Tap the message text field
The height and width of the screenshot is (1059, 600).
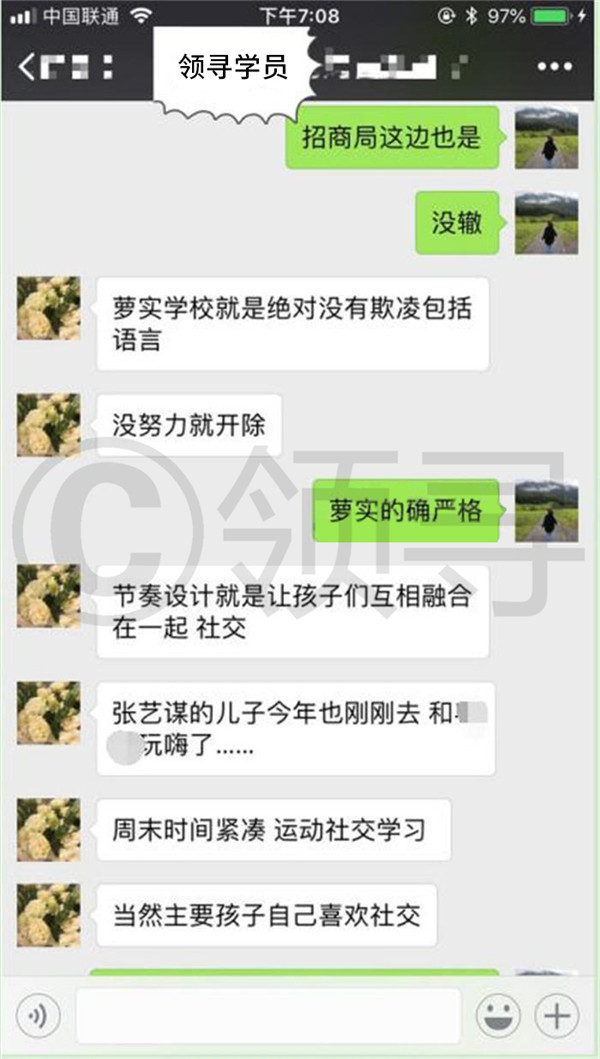[x=268, y=1015]
